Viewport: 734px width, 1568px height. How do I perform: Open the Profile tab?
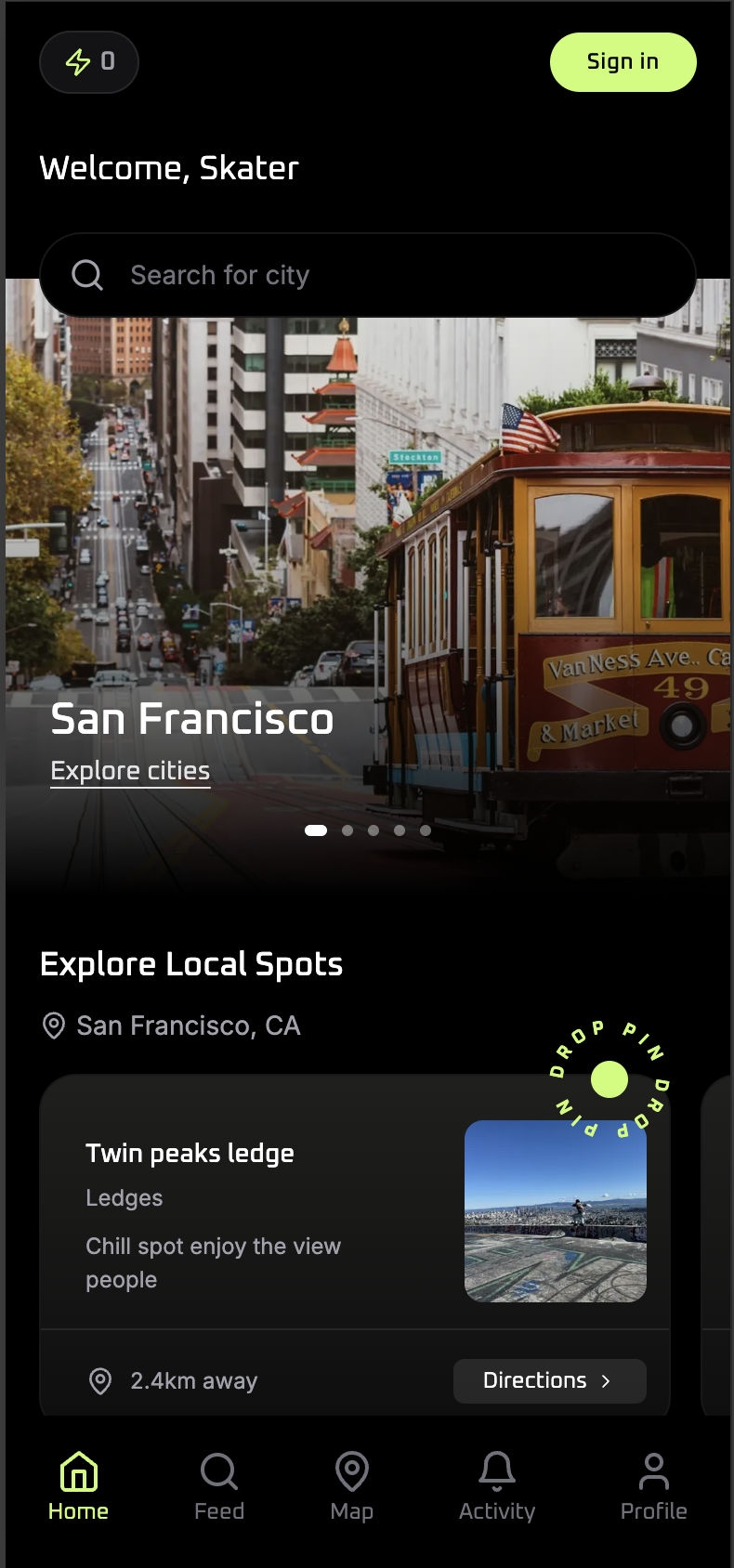point(654,1486)
